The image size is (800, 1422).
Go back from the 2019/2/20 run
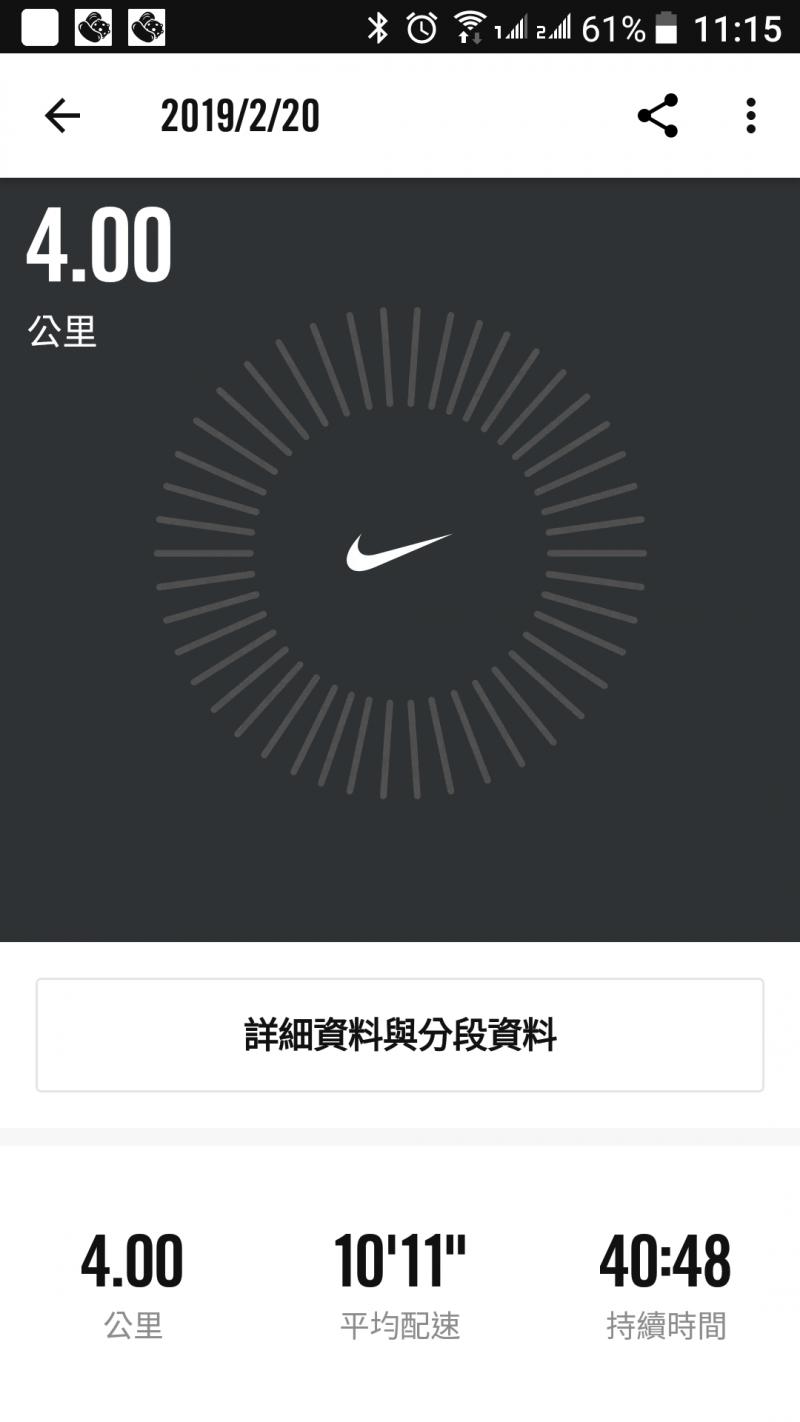pos(62,117)
